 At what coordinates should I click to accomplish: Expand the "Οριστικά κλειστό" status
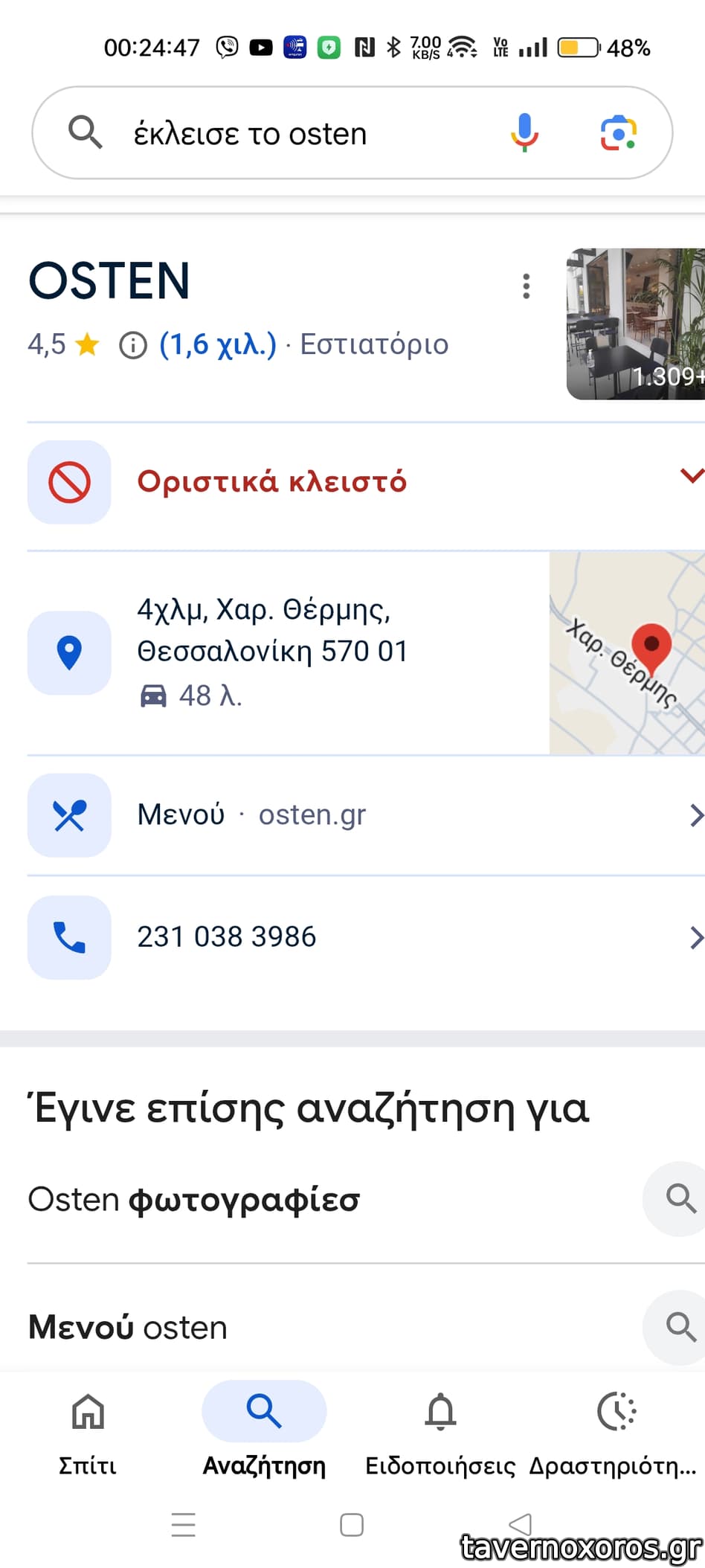pyautogui.click(x=692, y=476)
